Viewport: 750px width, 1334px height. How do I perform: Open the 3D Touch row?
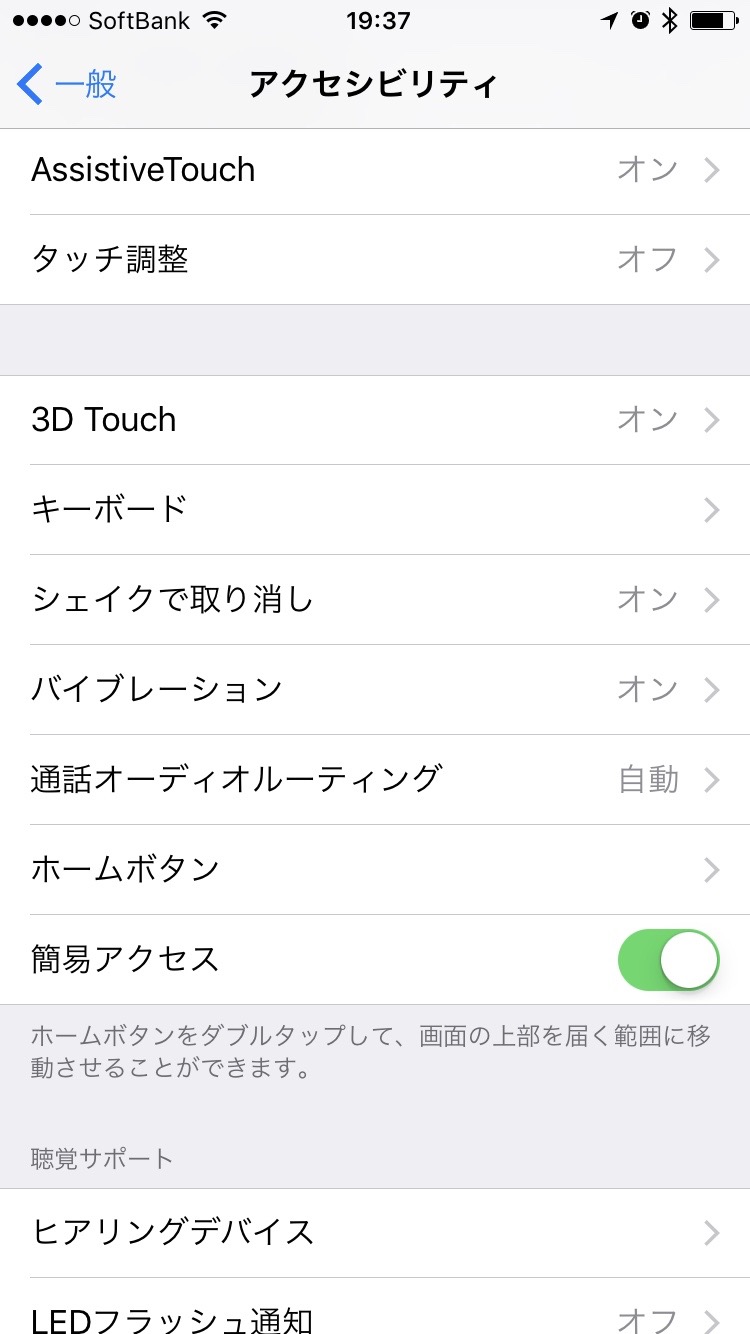pos(375,420)
